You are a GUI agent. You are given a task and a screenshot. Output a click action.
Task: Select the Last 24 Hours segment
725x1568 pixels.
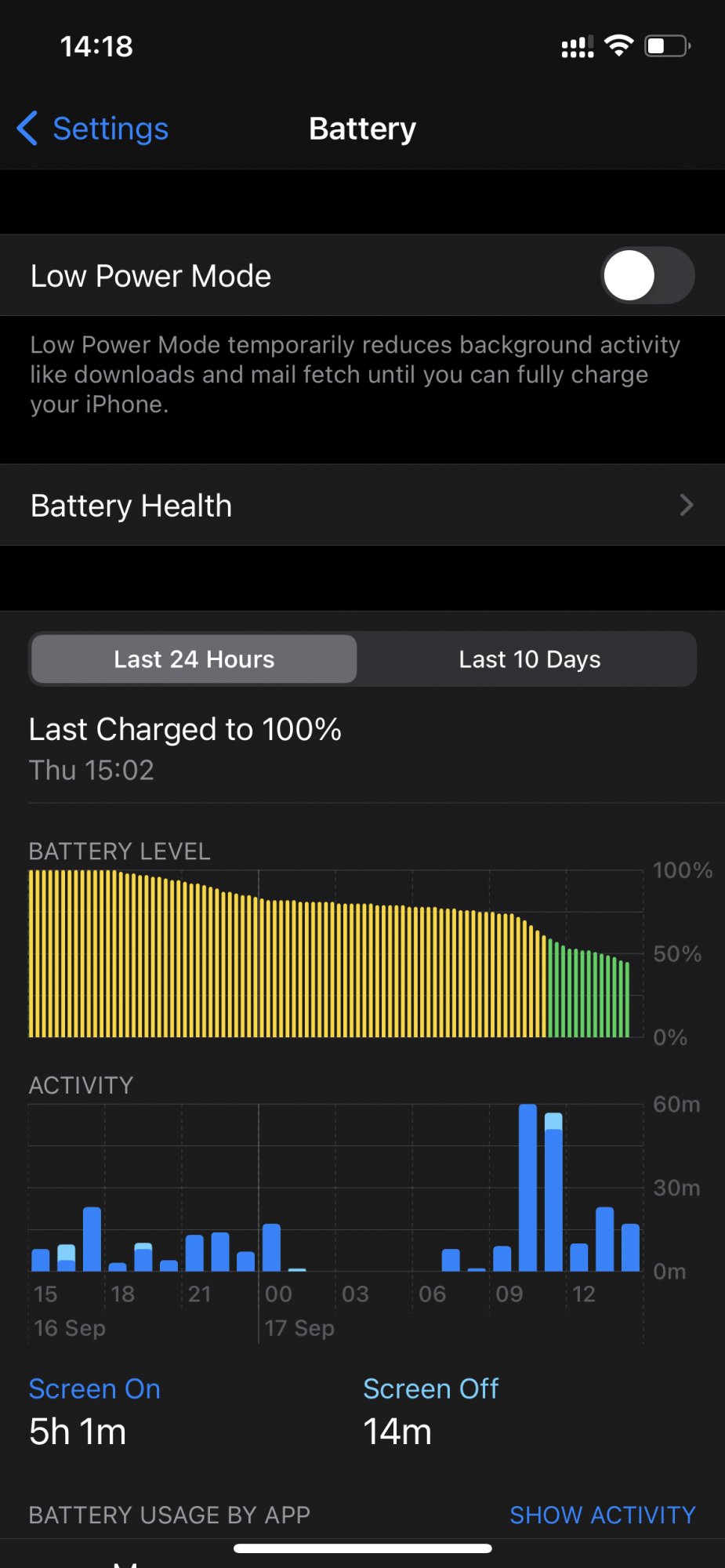tap(194, 659)
